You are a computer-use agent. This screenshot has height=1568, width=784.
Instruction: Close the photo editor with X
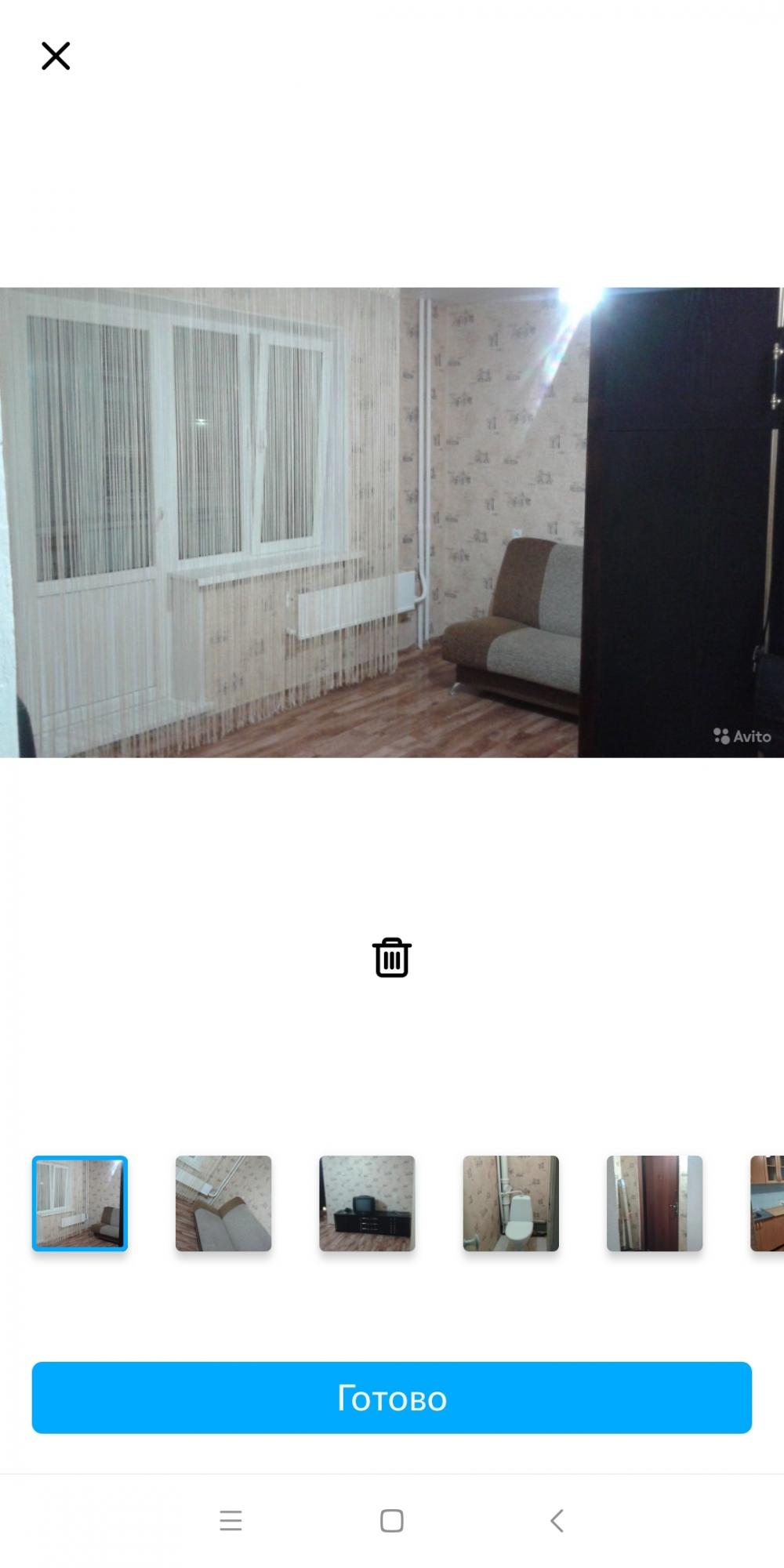[56, 56]
